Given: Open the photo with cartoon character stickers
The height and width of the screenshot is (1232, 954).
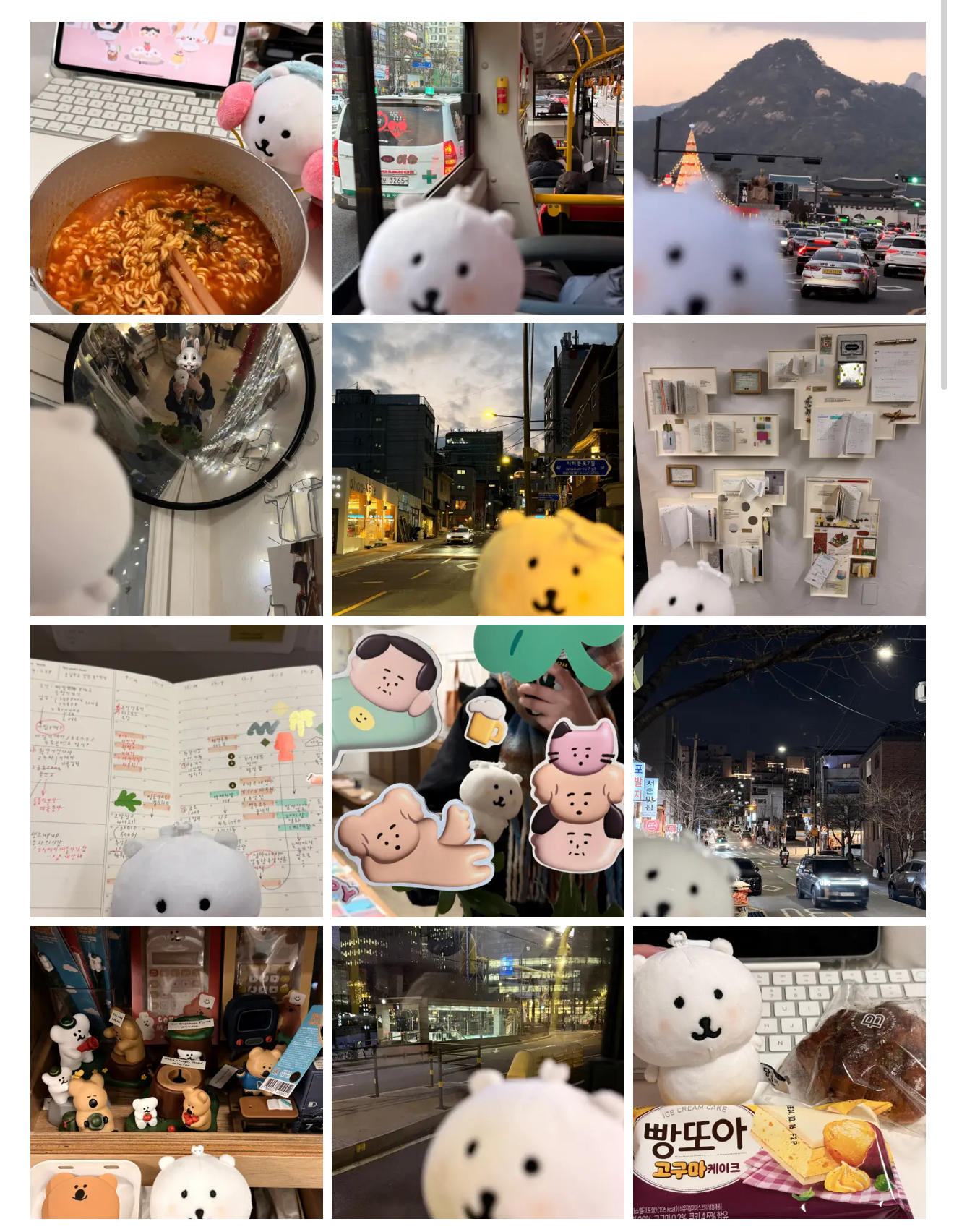Looking at the screenshot, I should 478,771.
